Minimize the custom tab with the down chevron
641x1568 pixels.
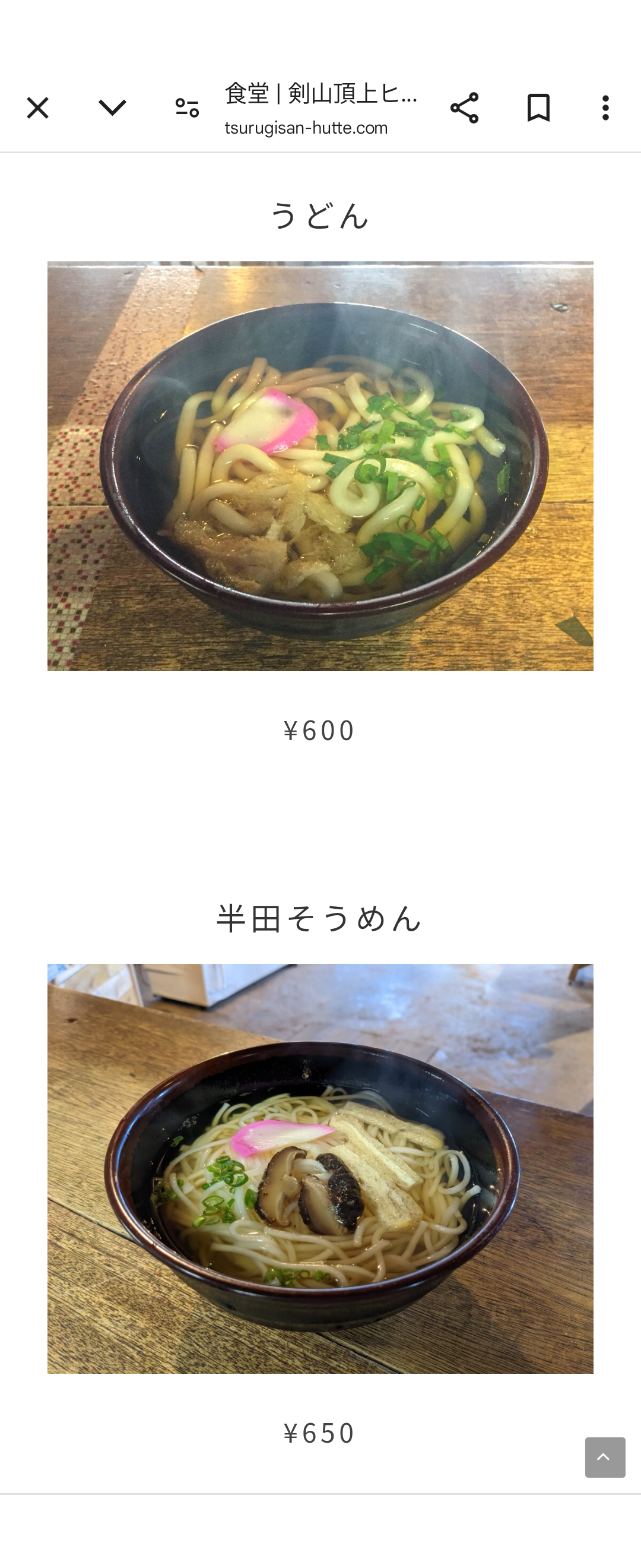point(113,108)
